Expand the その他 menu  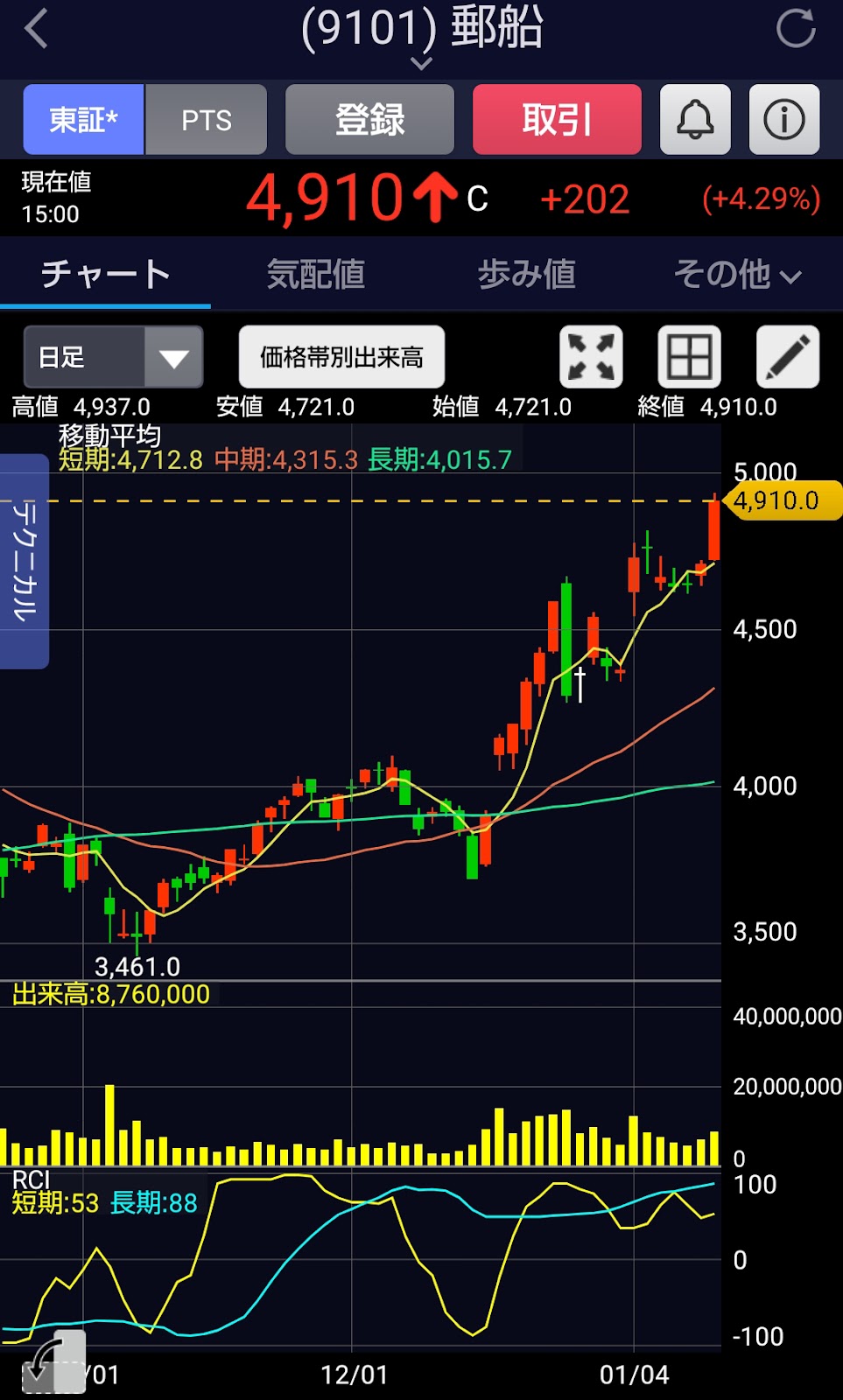(737, 275)
